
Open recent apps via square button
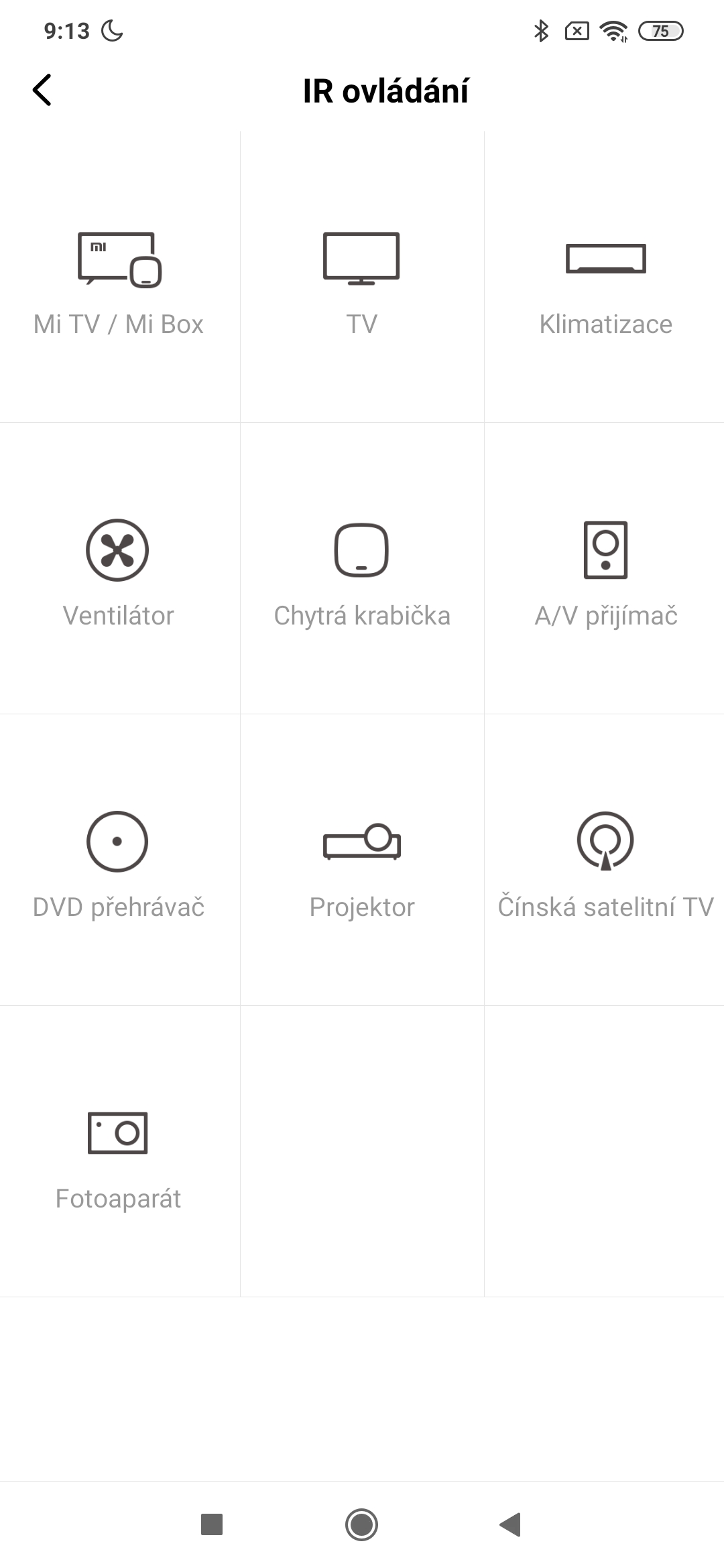[212, 1524]
